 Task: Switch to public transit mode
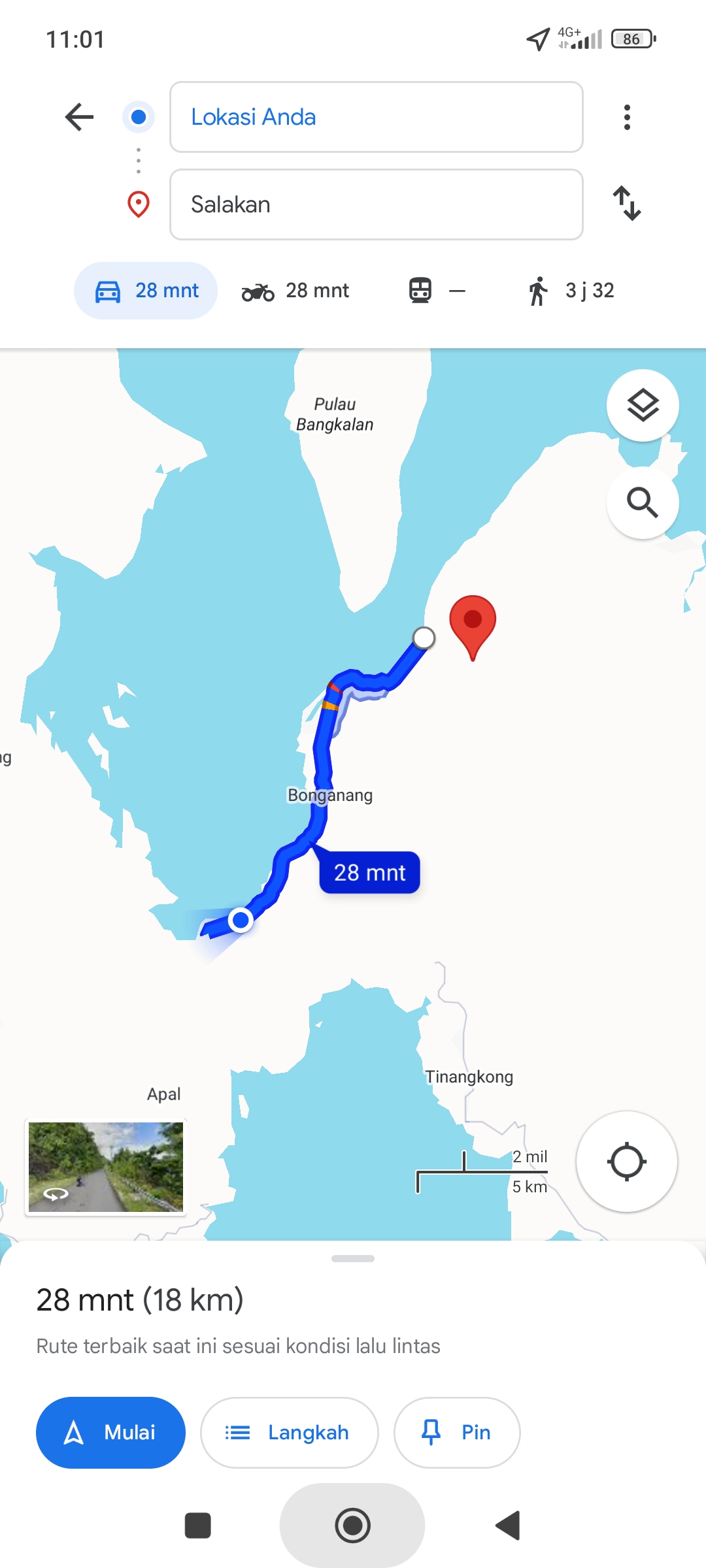(437, 291)
